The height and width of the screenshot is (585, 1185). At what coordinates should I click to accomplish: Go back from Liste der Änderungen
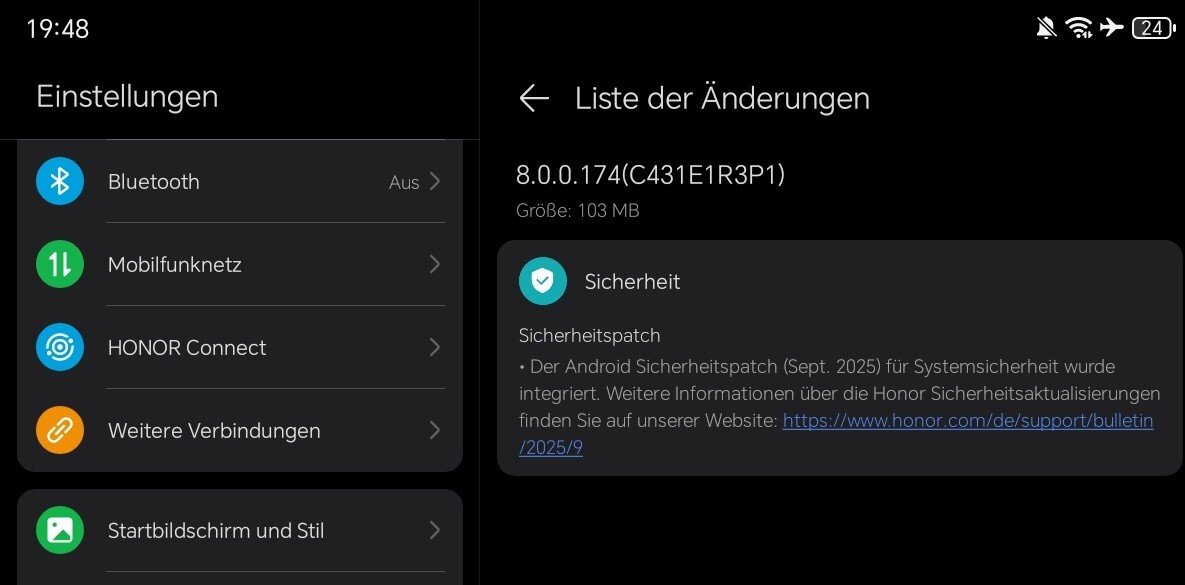click(534, 98)
